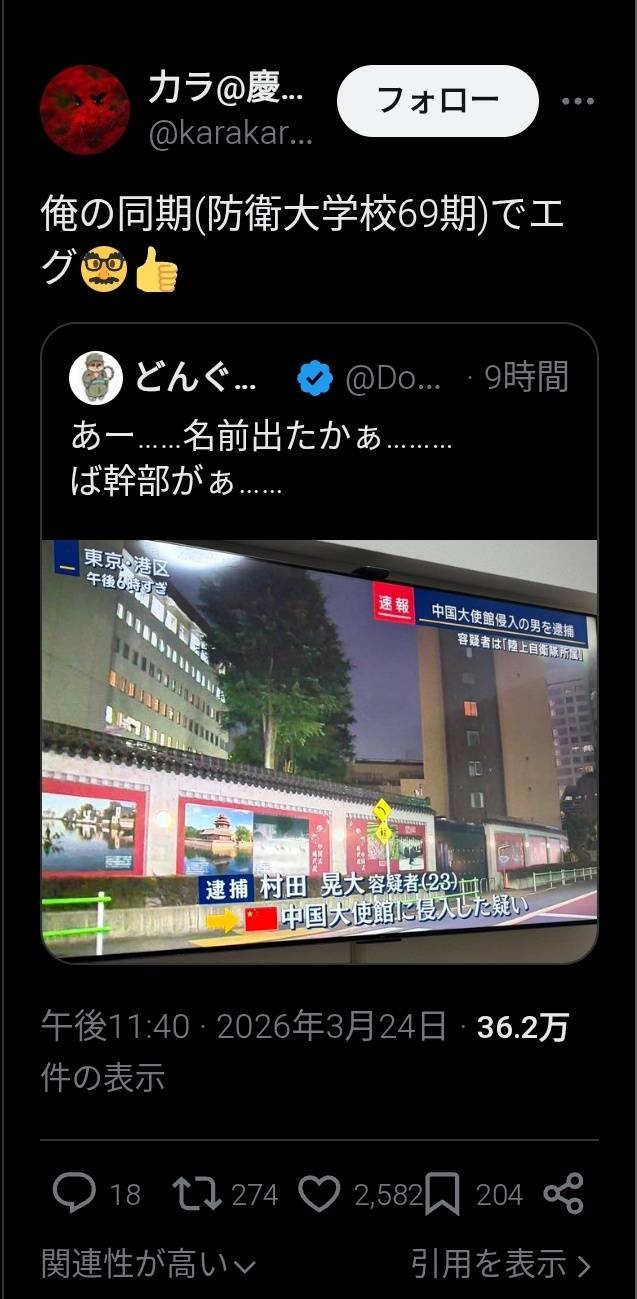Open the post overflow menu
Image resolution: width=637 pixels, height=1299 pixels.
coord(578,101)
